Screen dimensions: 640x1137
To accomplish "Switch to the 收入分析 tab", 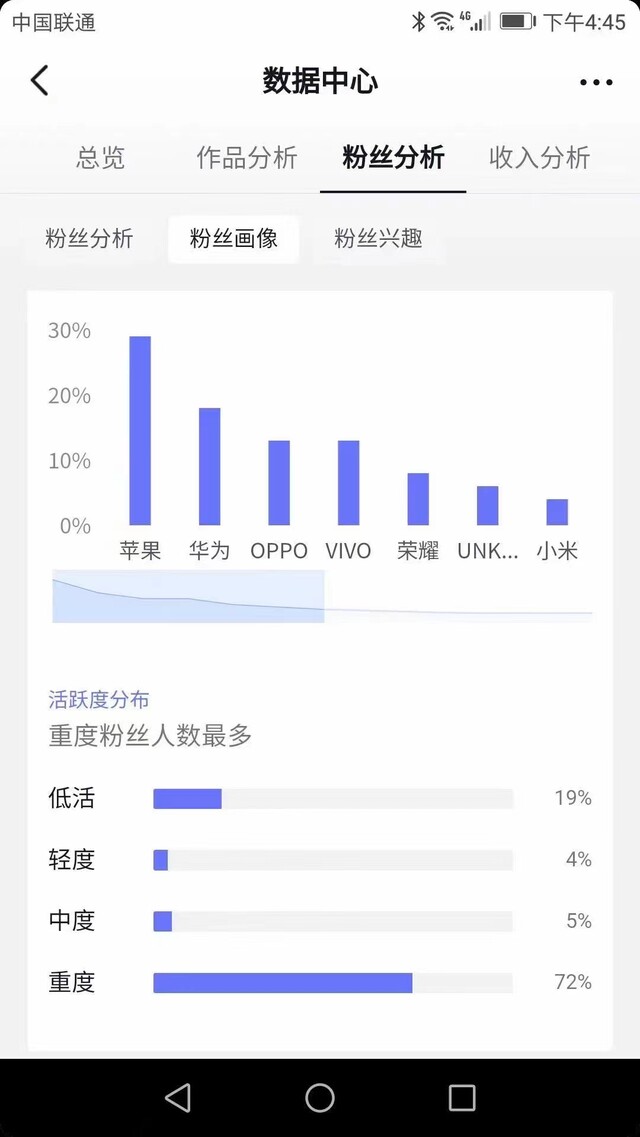I will [x=539, y=157].
